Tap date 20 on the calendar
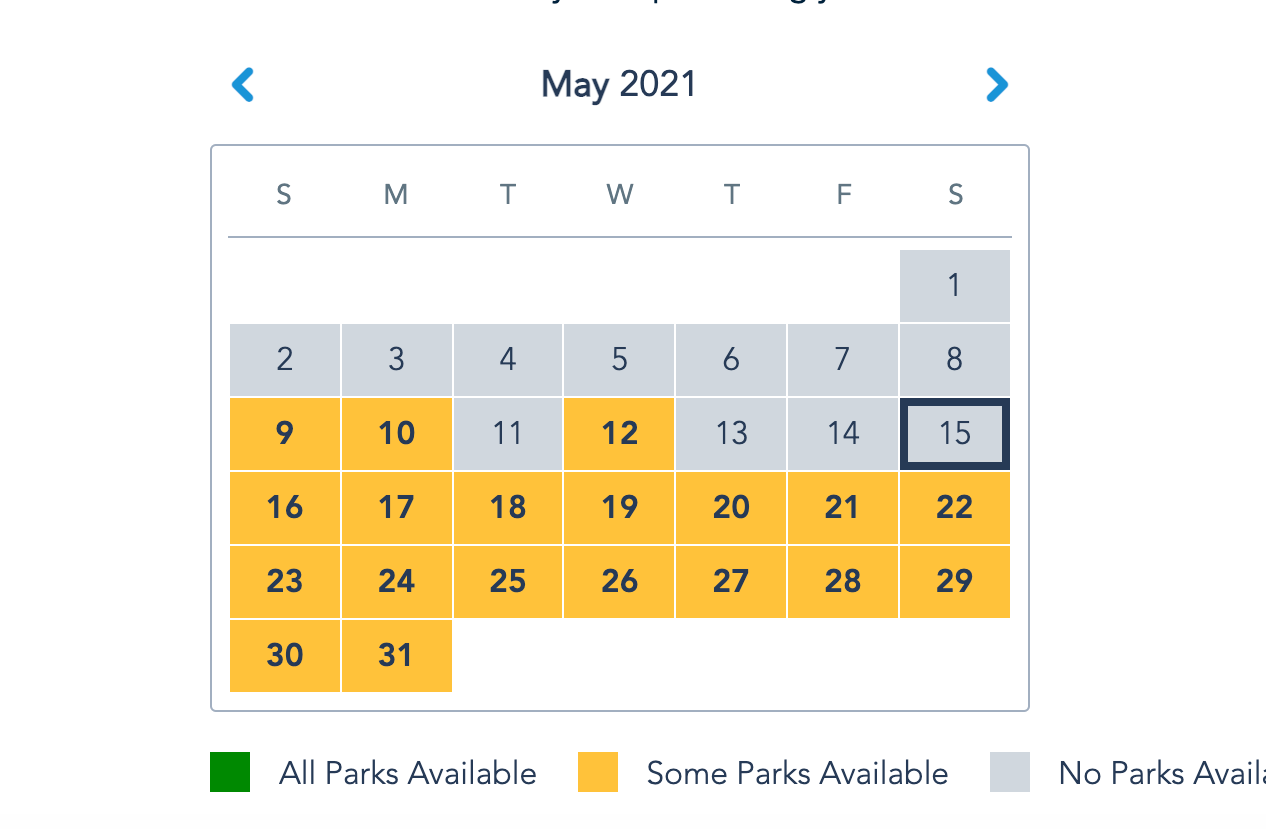 pos(732,508)
